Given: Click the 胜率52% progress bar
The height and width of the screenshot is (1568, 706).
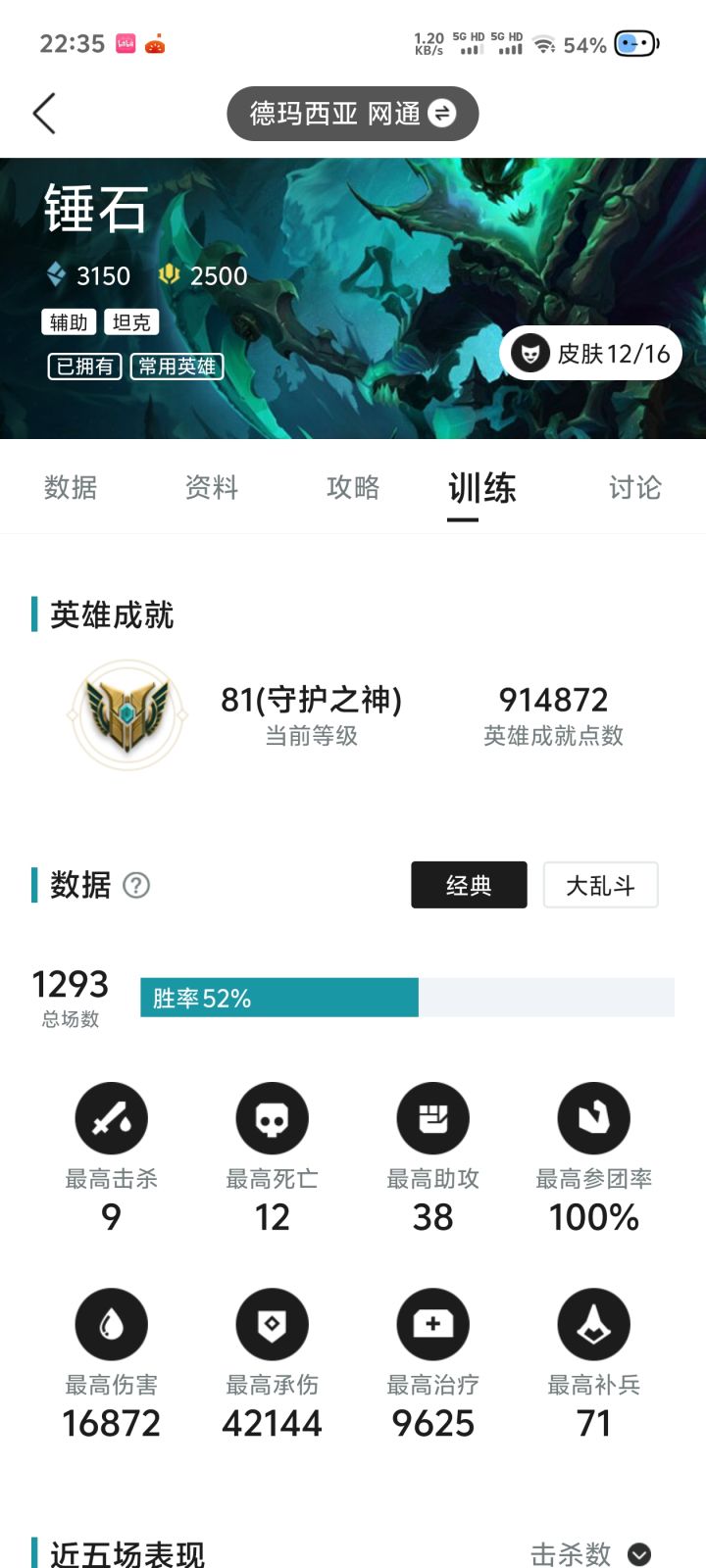Looking at the screenshot, I should coord(279,998).
